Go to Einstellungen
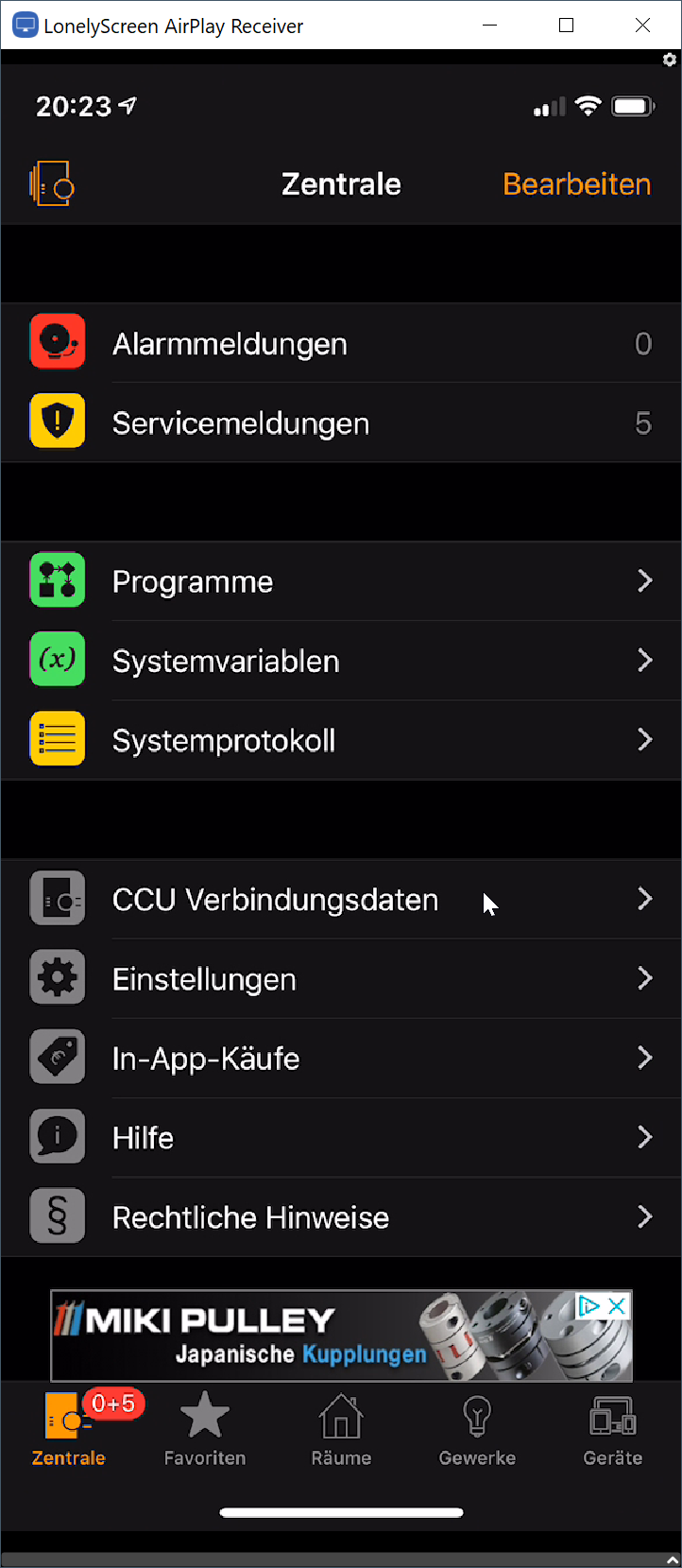 click(204, 979)
